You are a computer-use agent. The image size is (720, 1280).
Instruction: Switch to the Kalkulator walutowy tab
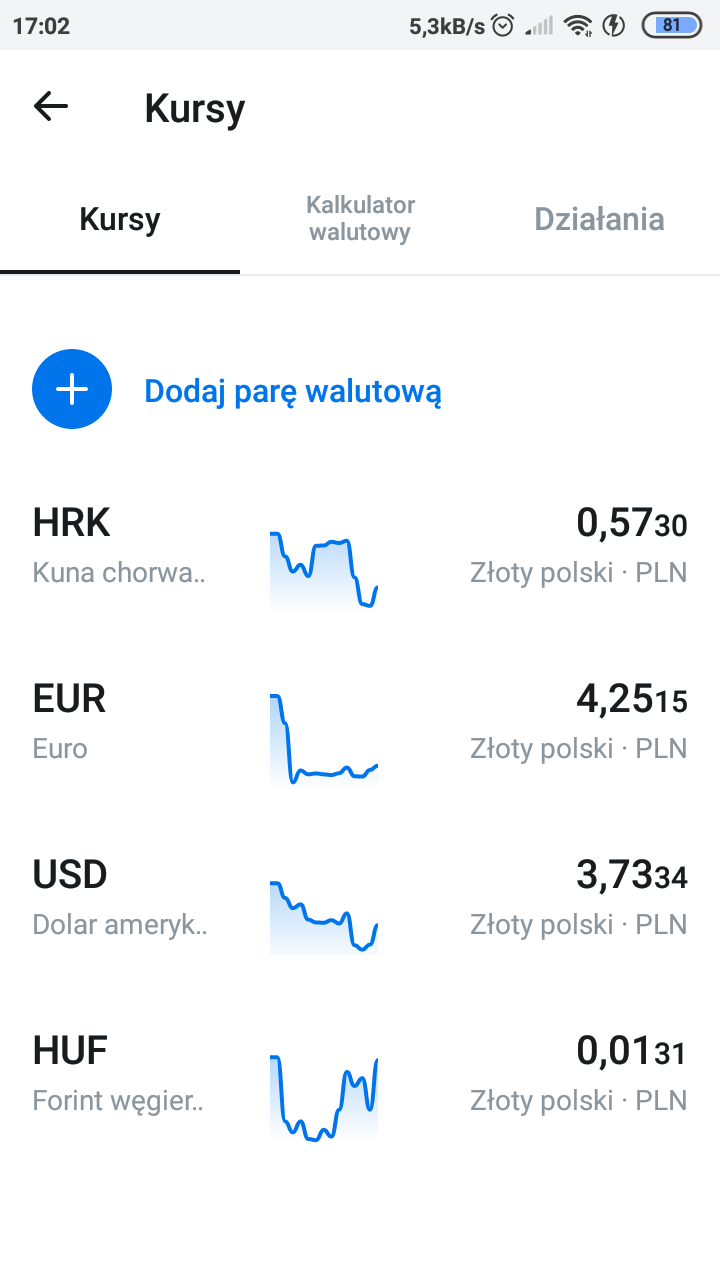click(x=360, y=218)
